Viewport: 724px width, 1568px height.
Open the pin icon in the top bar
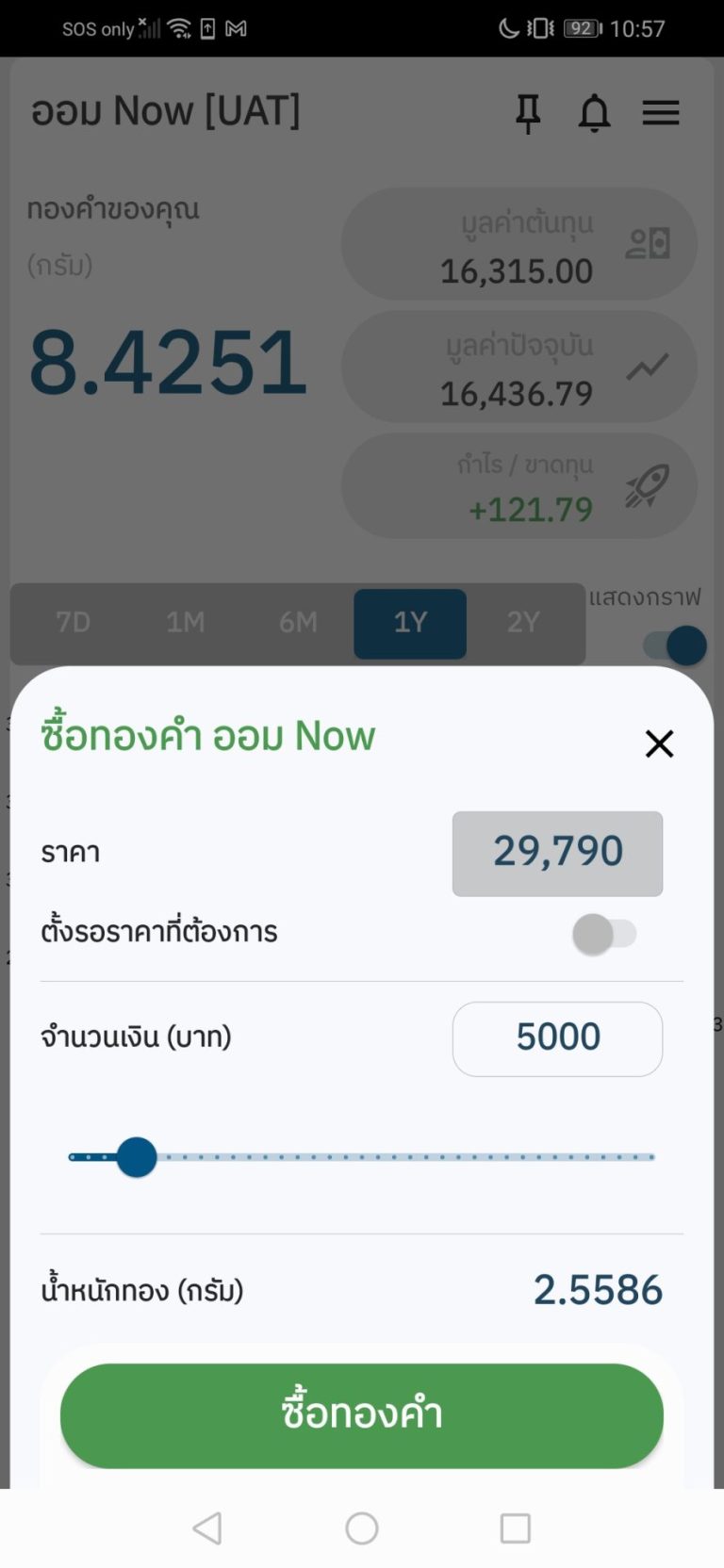[529, 113]
